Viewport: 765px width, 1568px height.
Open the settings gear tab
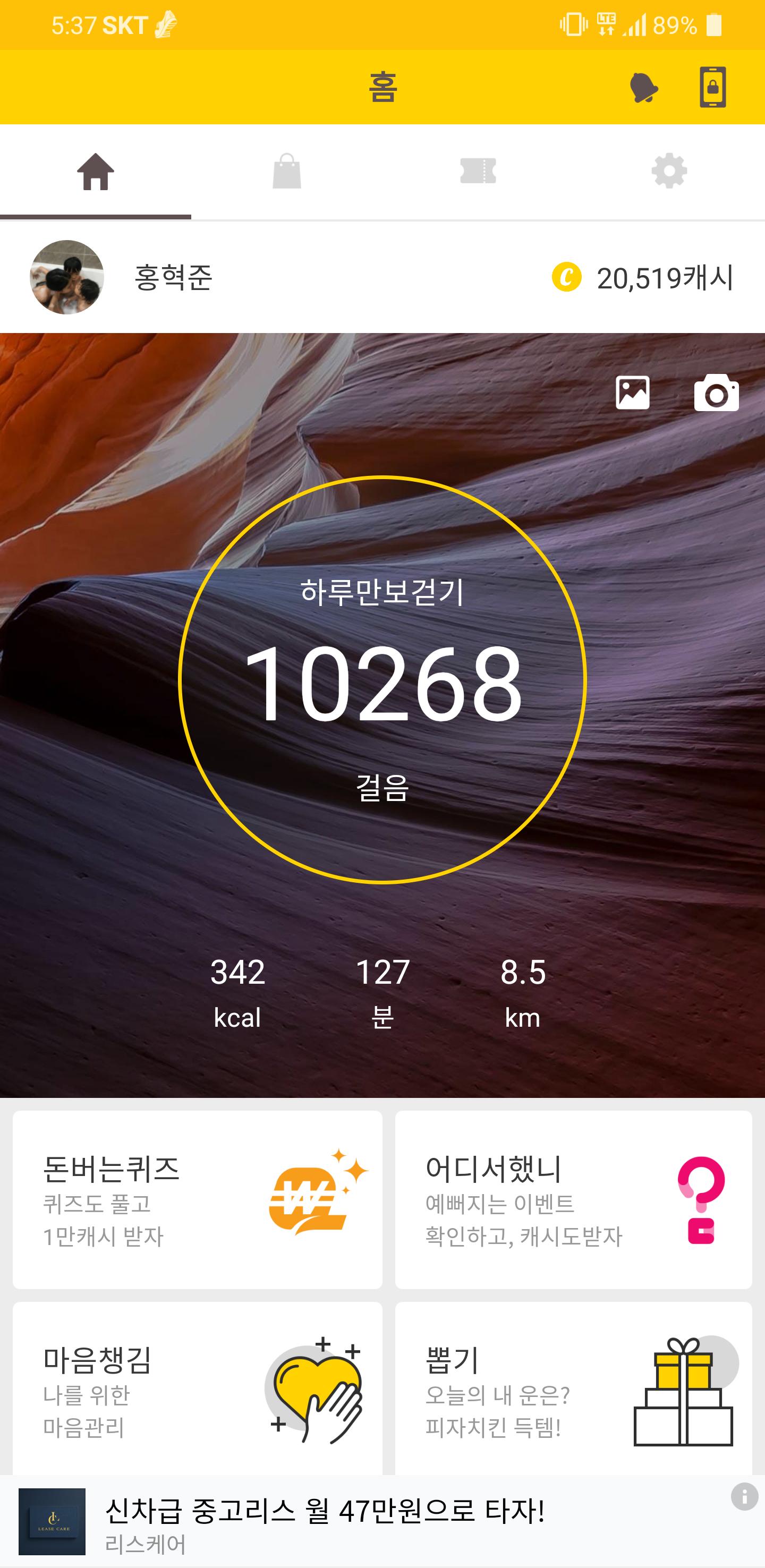pos(669,172)
